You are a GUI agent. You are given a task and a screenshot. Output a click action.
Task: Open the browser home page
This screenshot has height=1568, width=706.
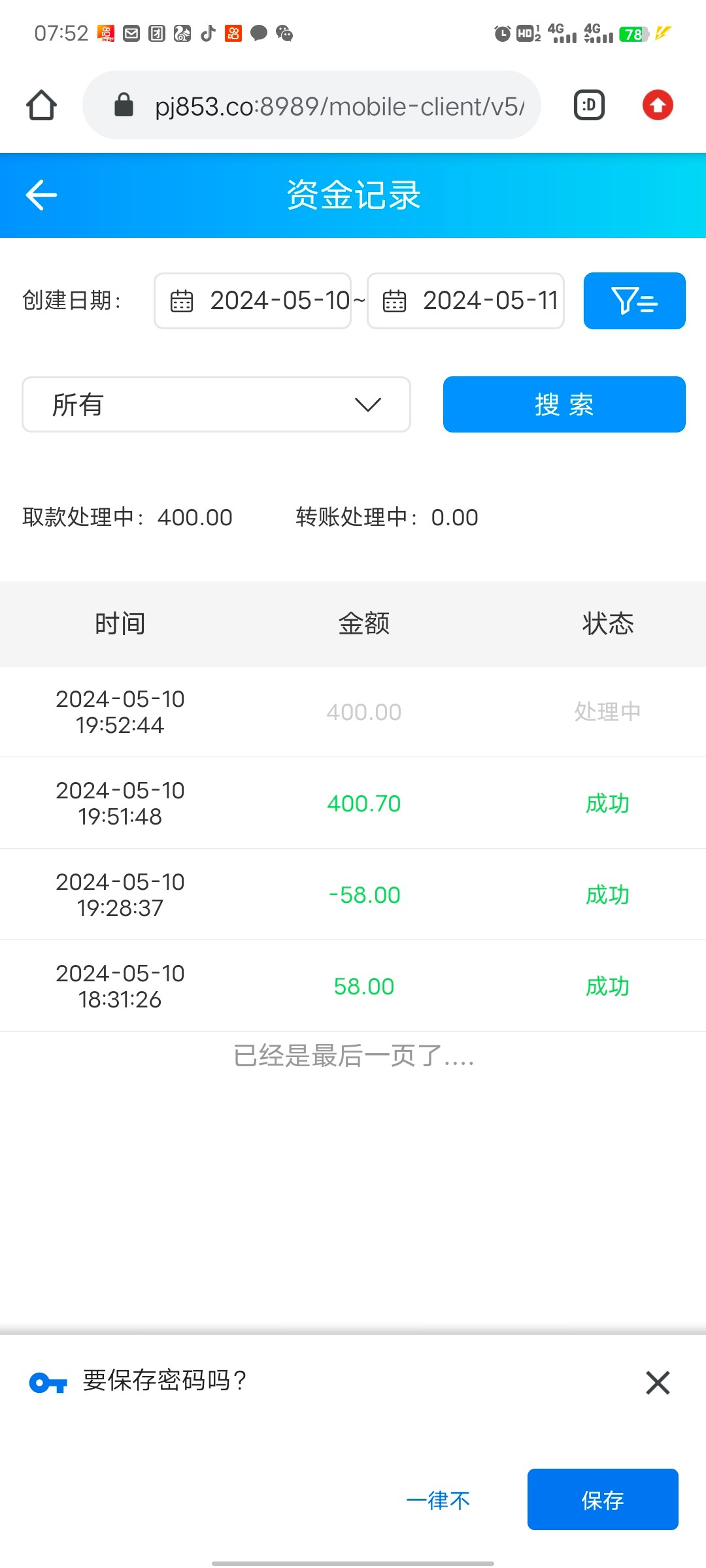(41, 105)
